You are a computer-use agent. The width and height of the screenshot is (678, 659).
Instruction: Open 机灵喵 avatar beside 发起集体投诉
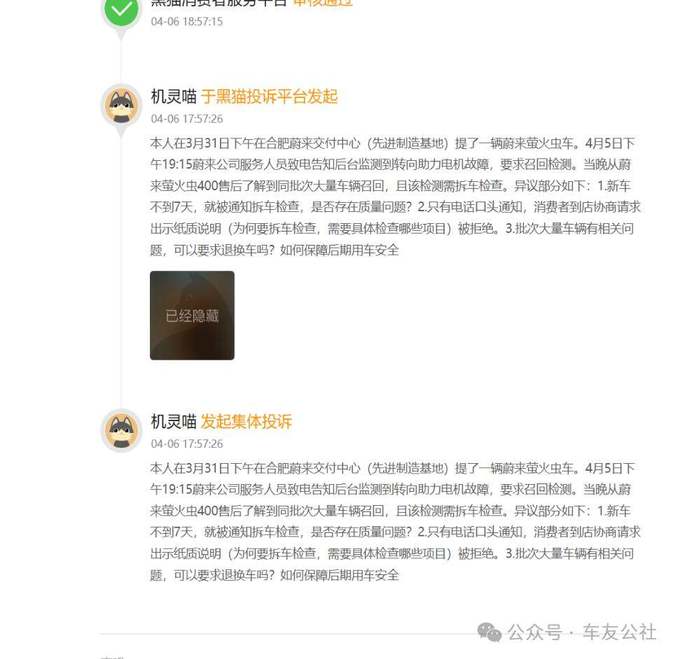click(x=122, y=430)
